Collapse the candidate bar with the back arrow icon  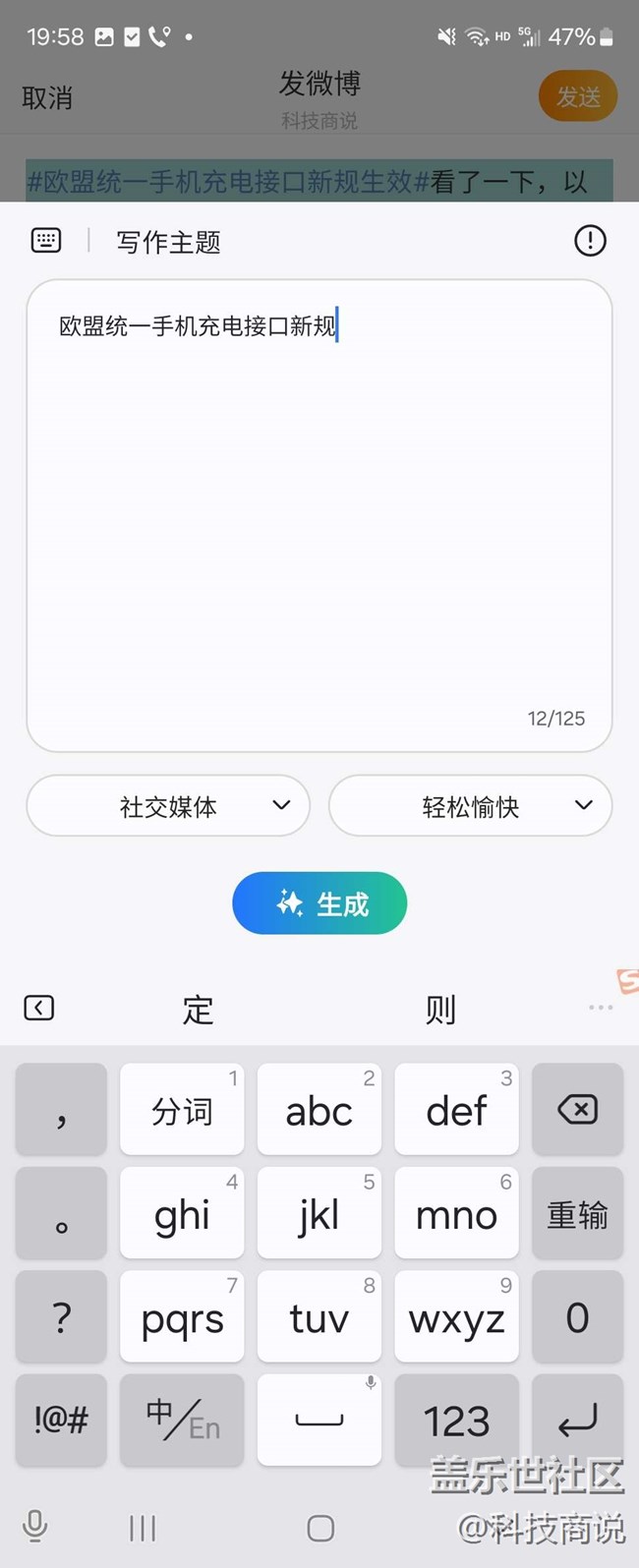[x=39, y=1008]
